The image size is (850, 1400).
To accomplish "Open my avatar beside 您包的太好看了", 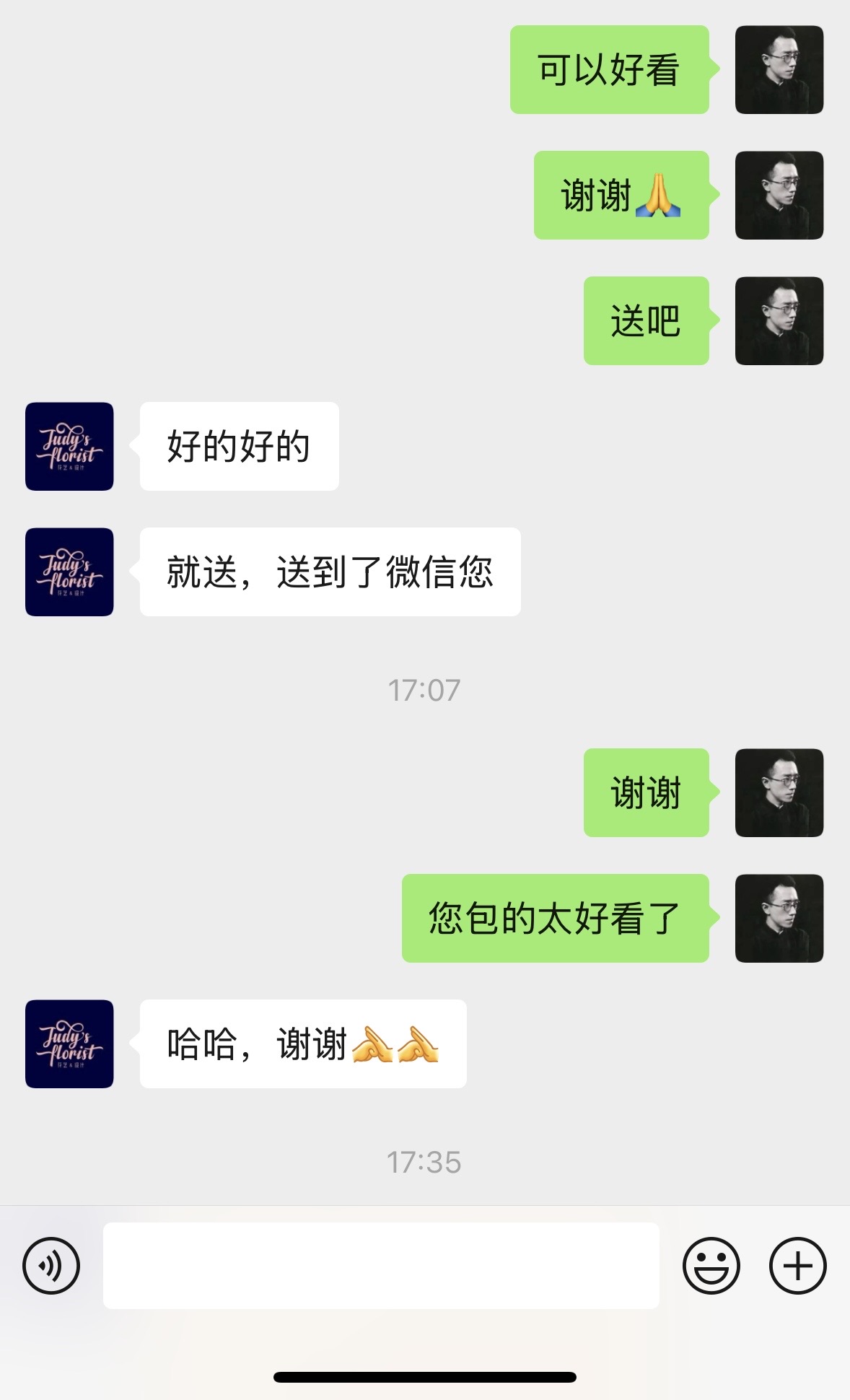I will point(779,918).
